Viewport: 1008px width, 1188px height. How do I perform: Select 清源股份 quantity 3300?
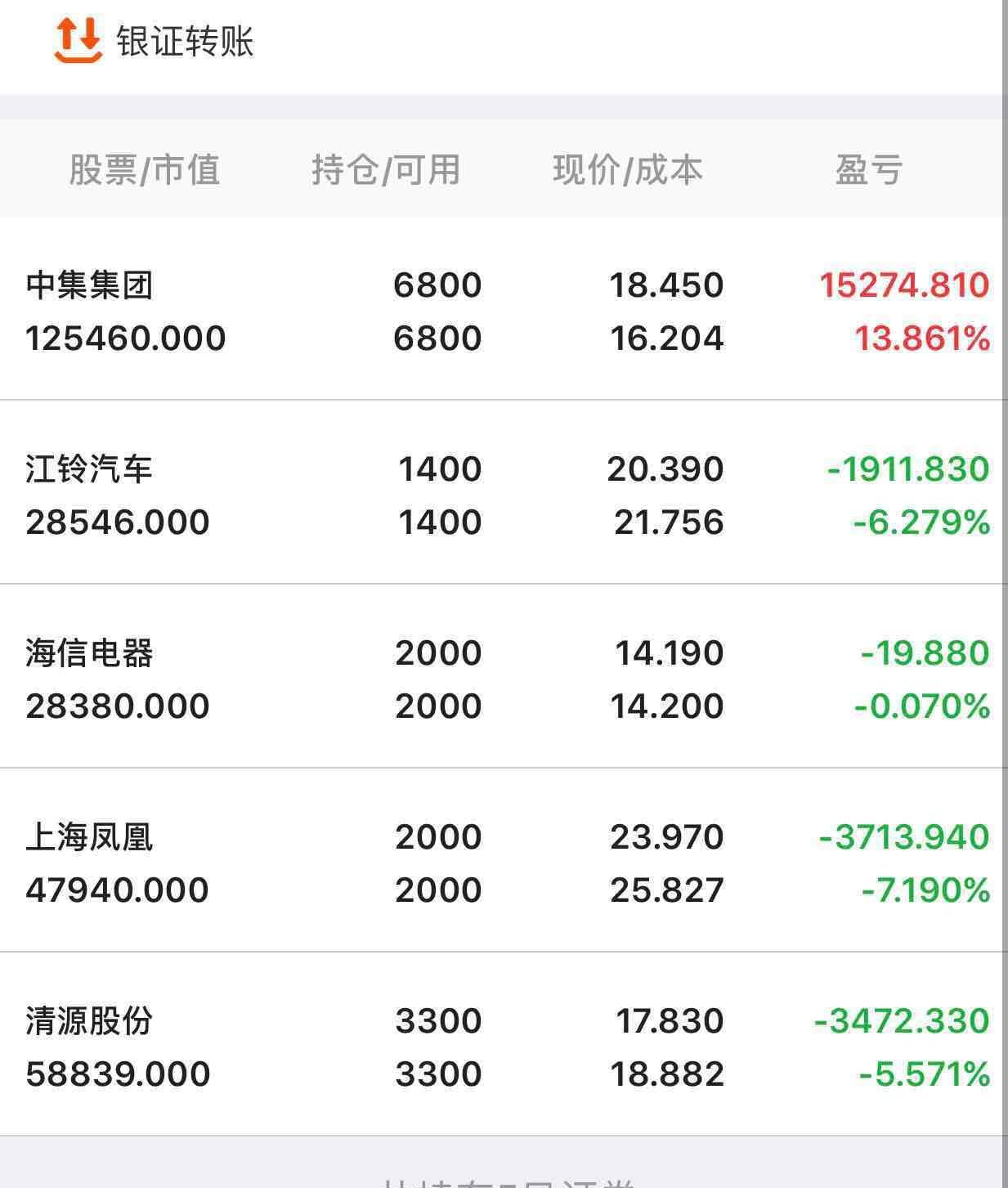click(x=437, y=1020)
